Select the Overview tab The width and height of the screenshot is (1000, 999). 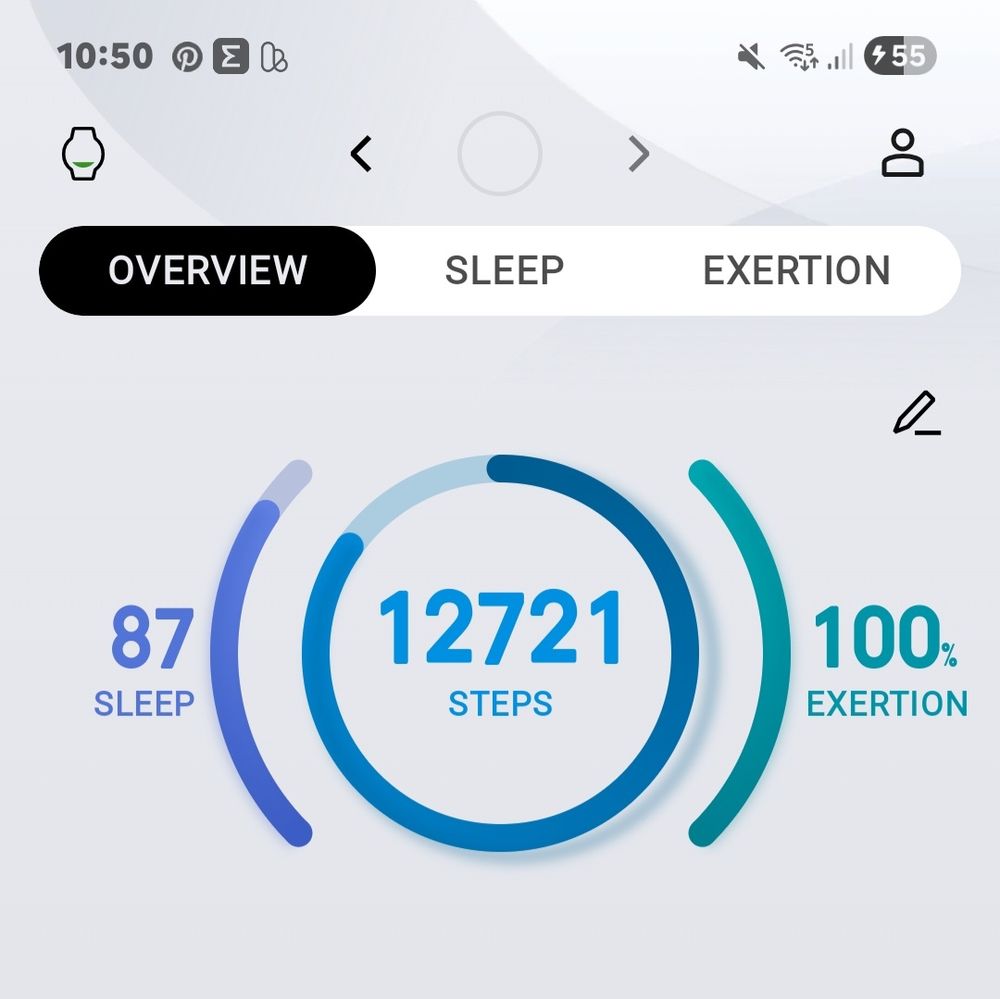(207, 270)
